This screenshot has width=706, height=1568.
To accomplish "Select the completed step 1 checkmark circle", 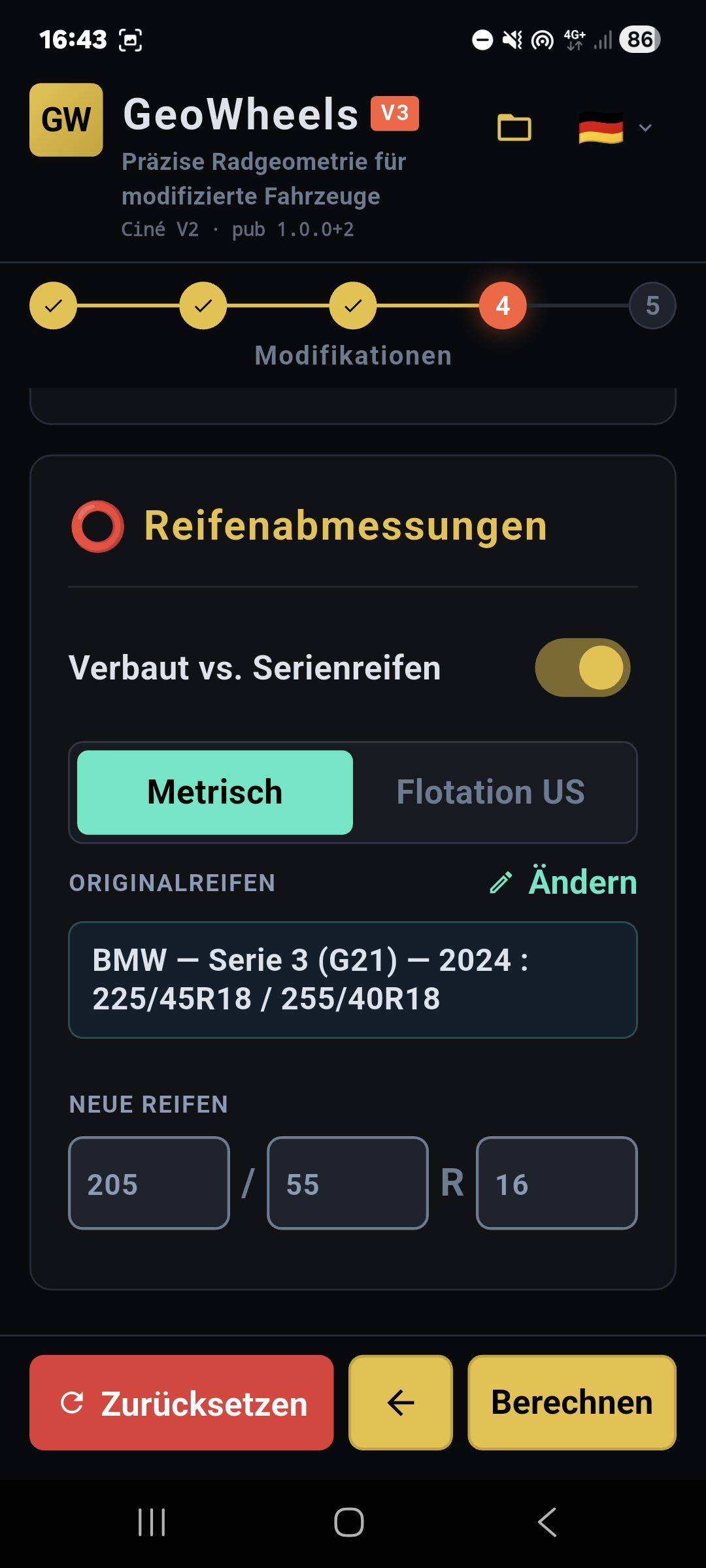I will pyautogui.click(x=53, y=305).
